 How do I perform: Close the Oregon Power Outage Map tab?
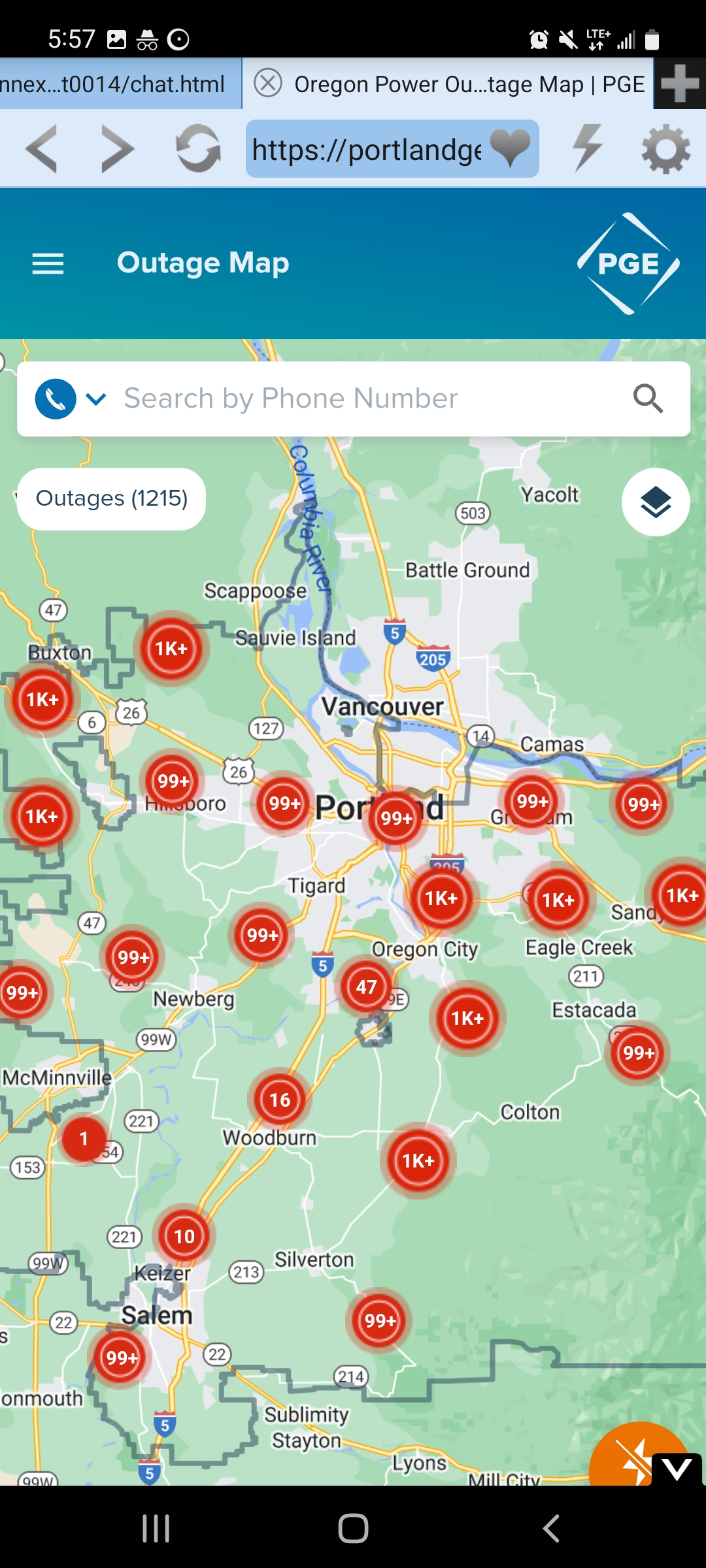click(268, 84)
